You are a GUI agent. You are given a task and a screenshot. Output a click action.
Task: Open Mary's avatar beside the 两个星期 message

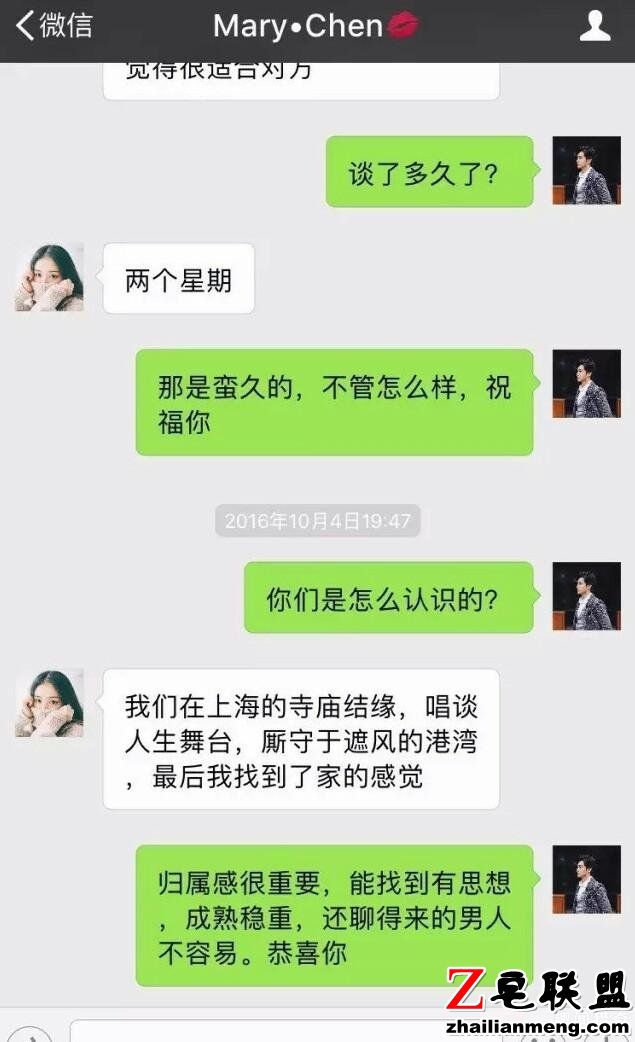click(49, 277)
